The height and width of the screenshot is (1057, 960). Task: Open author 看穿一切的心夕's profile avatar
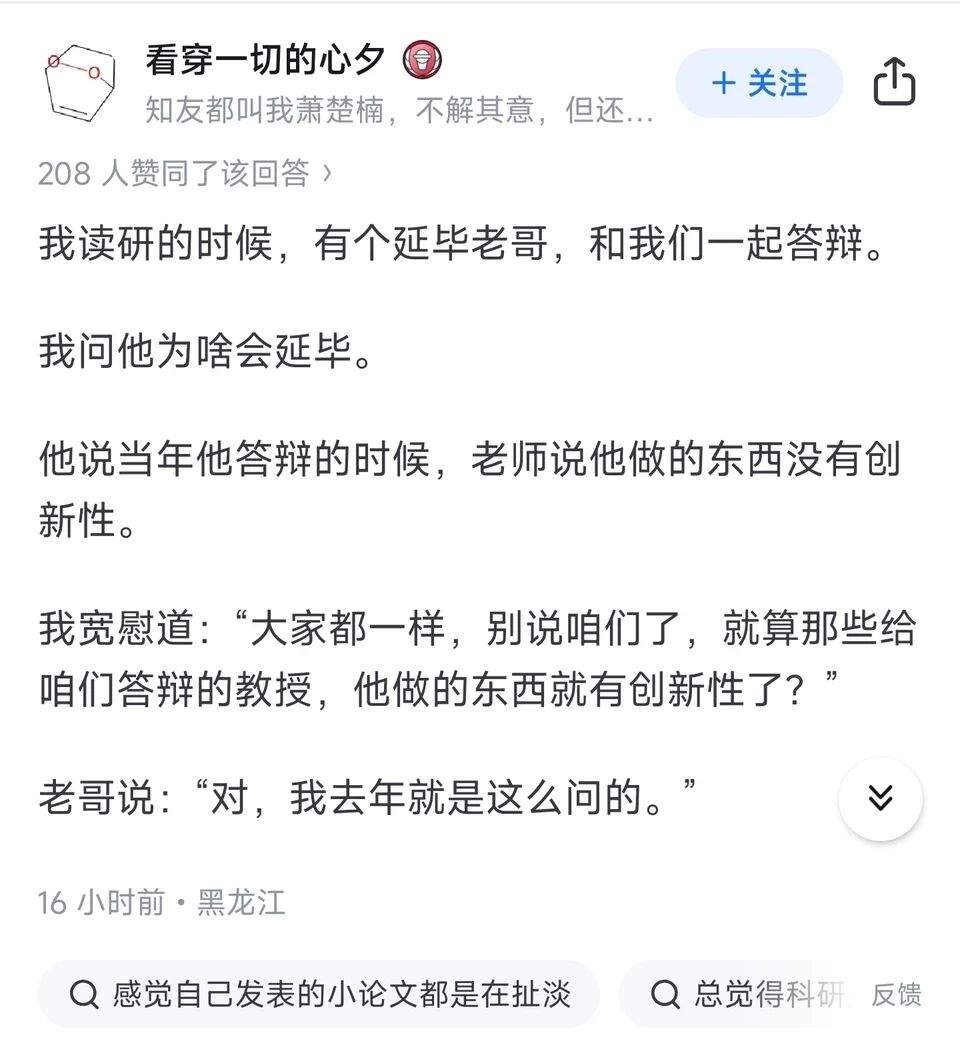[x=80, y=82]
